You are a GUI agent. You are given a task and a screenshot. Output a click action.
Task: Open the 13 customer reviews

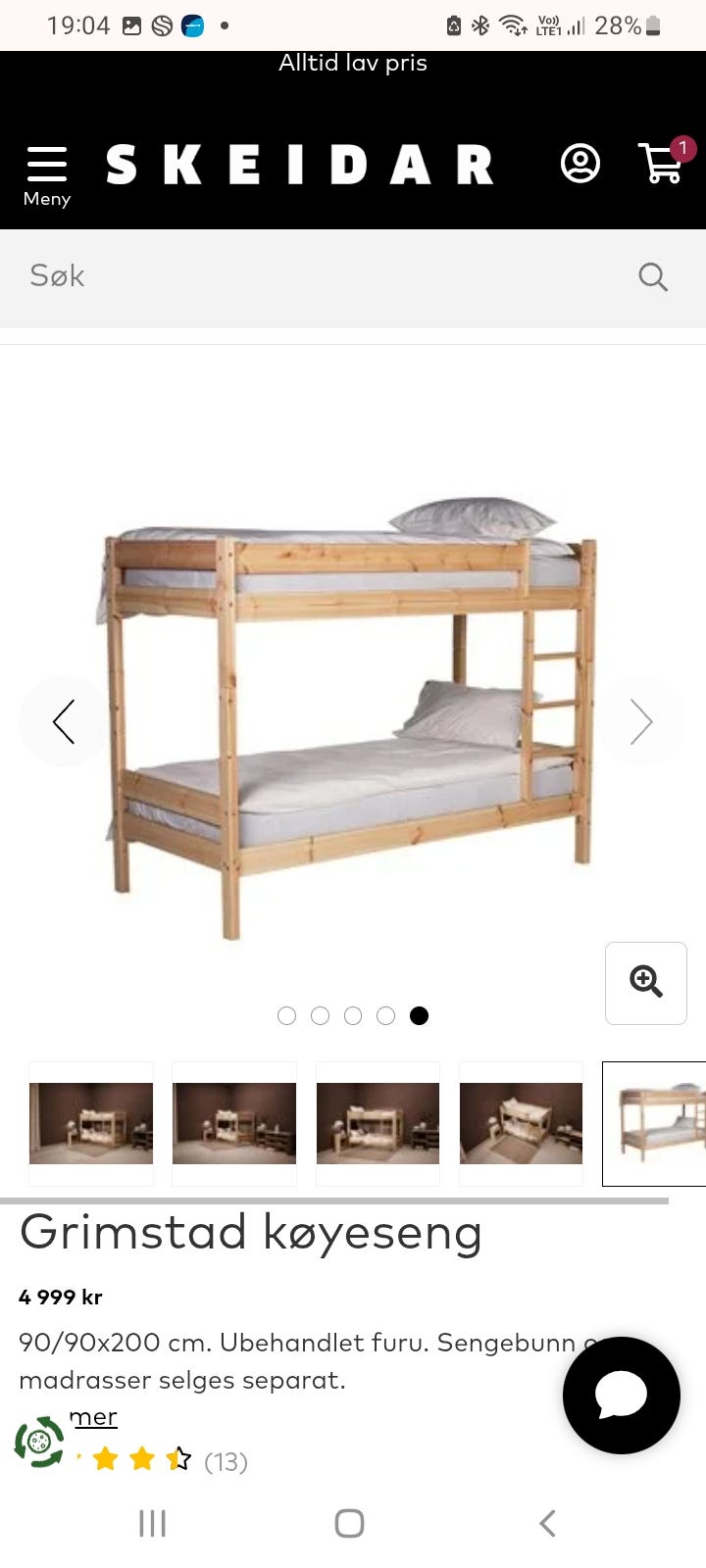[225, 1462]
